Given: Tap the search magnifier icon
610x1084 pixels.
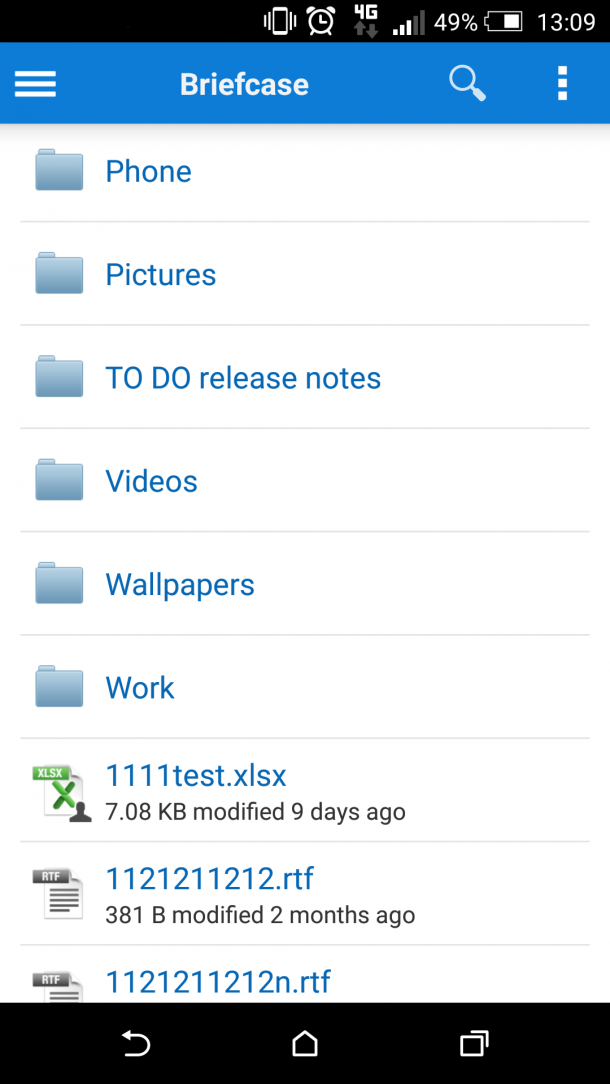Looking at the screenshot, I should [468, 84].
